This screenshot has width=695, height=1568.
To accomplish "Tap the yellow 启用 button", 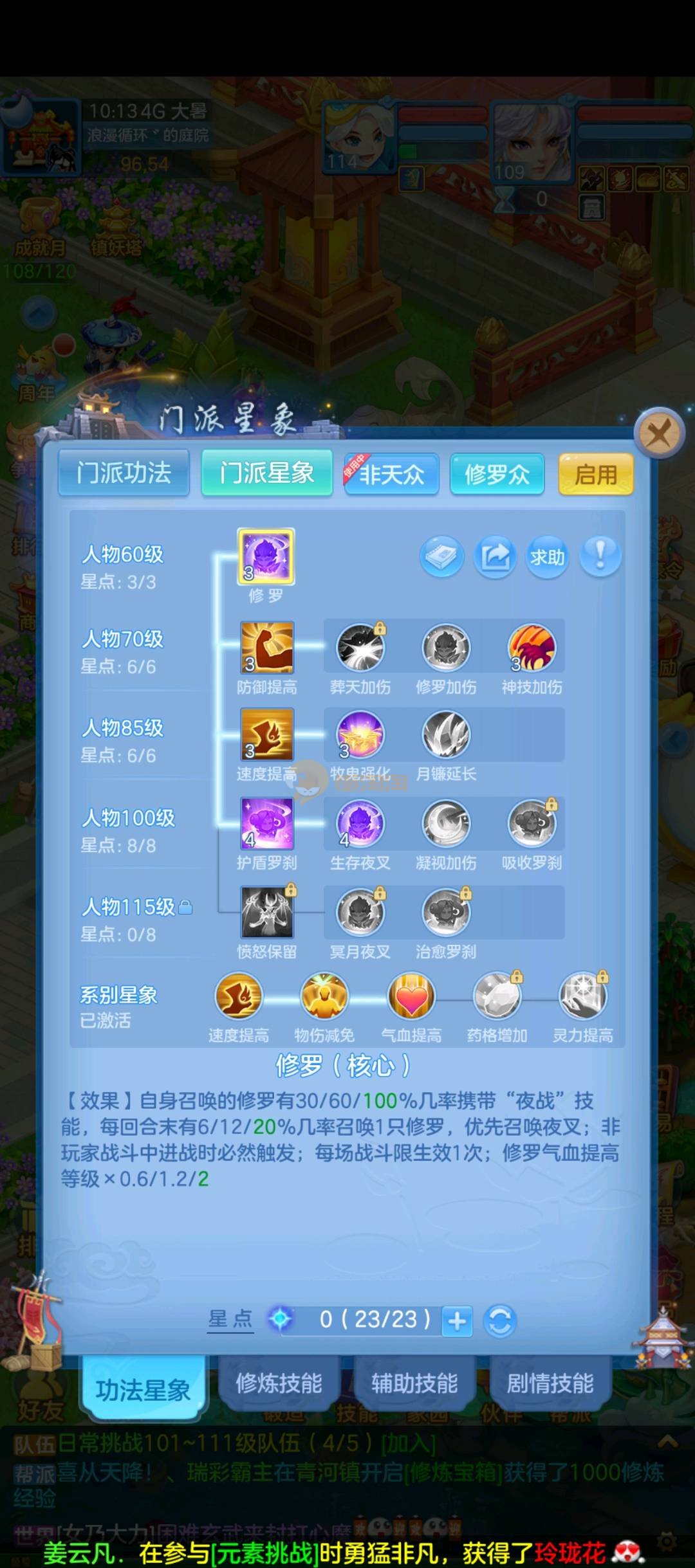I will (x=596, y=475).
